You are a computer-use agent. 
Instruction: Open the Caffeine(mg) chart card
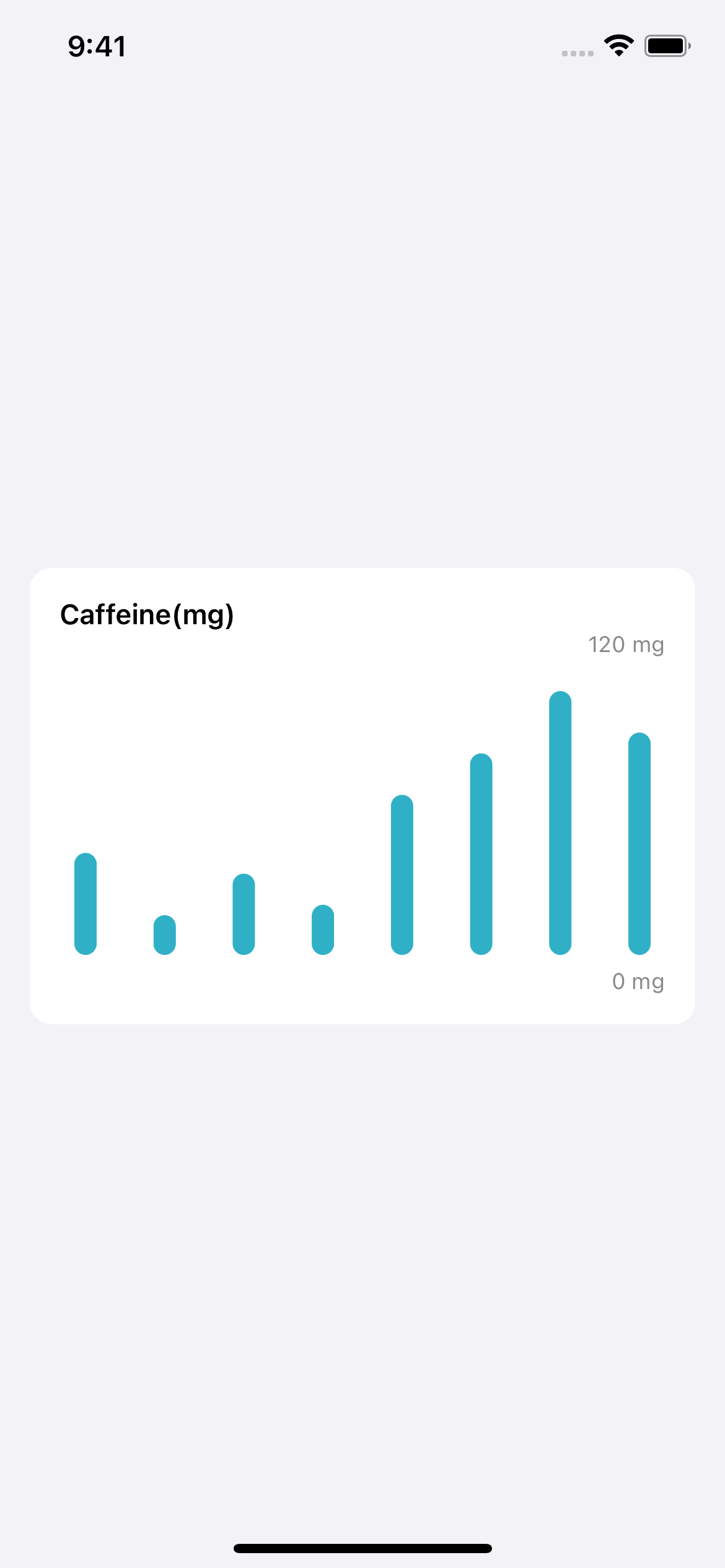click(x=362, y=795)
